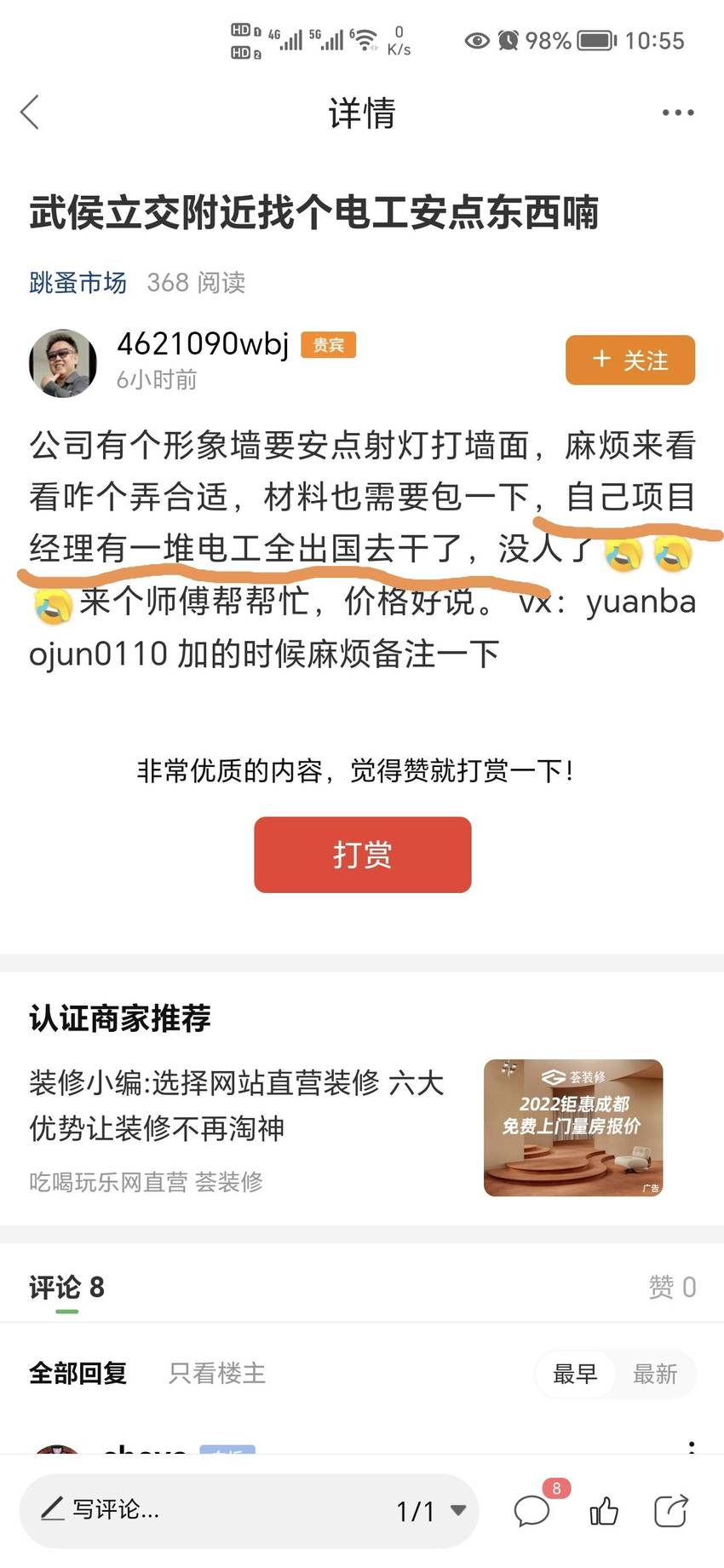The height and width of the screenshot is (1568, 724).
Task: Sort comments by 最新
Action: click(655, 1374)
